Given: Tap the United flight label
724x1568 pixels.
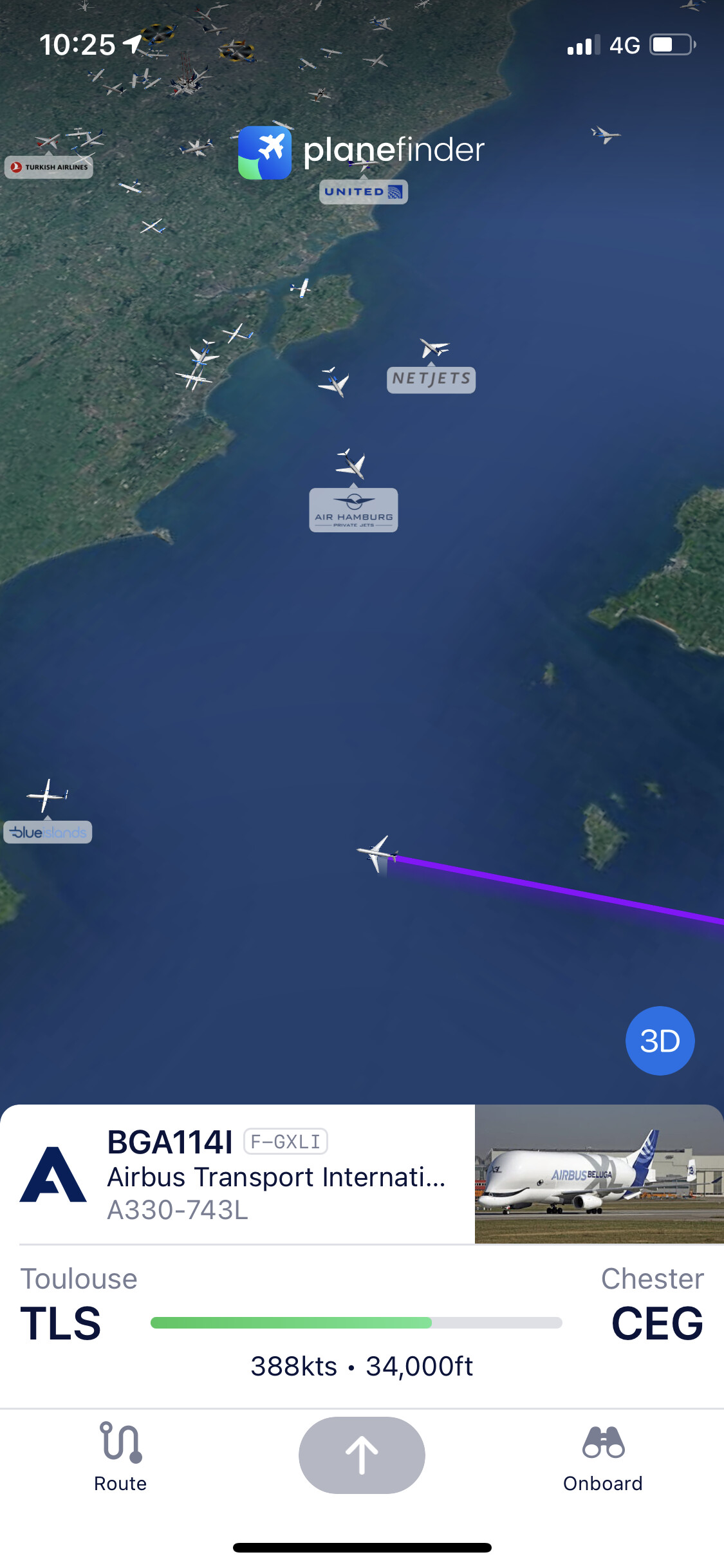Looking at the screenshot, I should pyautogui.click(x=364, y=192).
